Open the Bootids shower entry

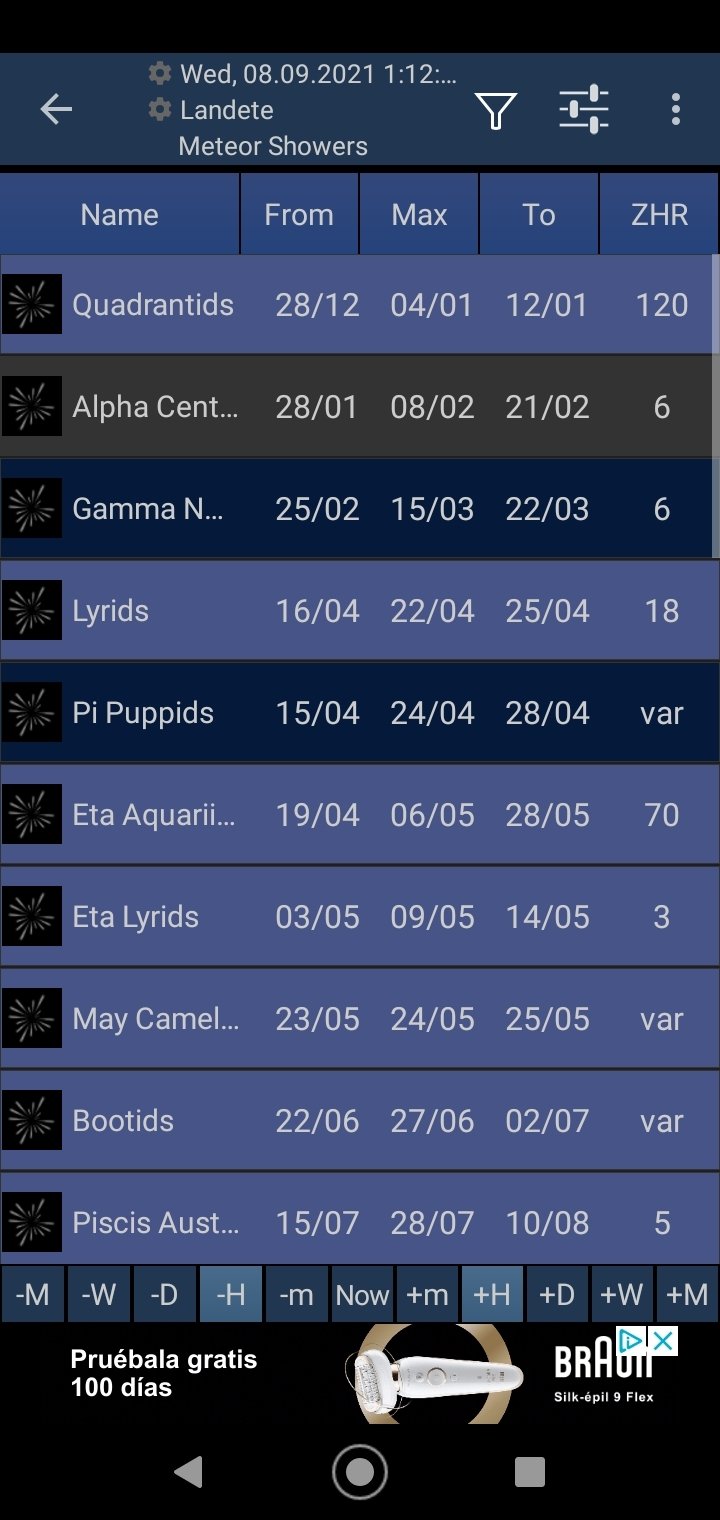360,1121
